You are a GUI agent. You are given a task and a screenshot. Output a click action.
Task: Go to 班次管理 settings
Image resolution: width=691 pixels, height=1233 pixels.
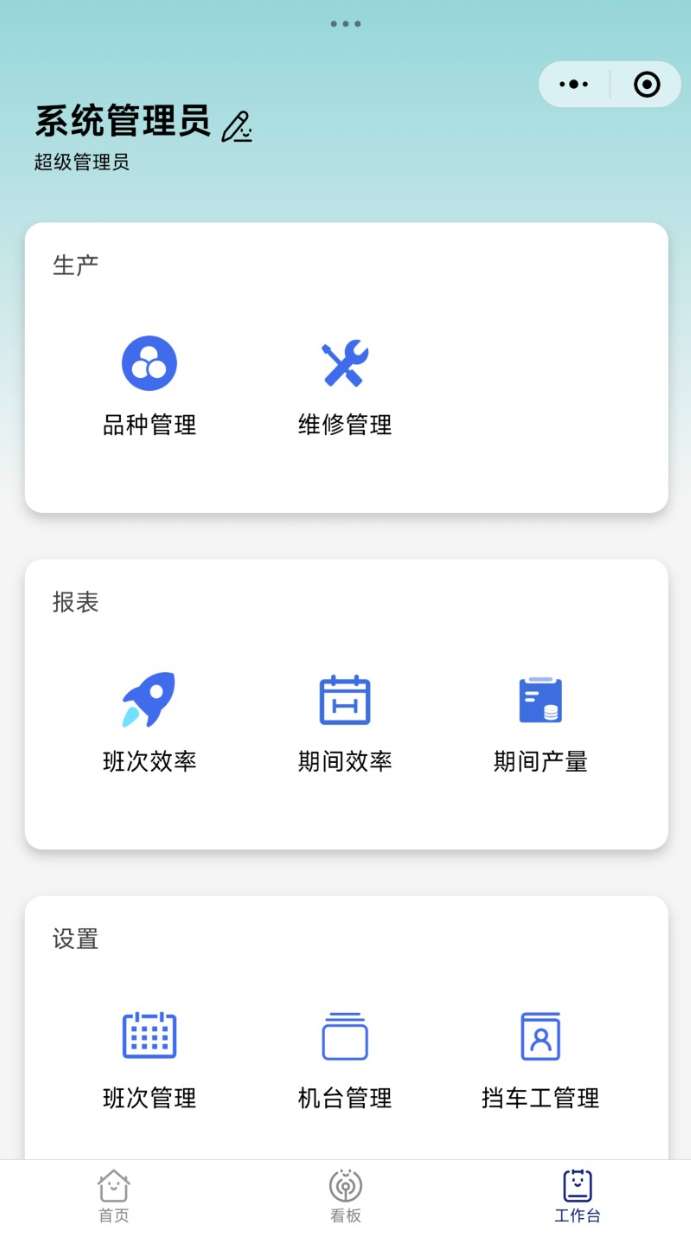coord(149,1059)
